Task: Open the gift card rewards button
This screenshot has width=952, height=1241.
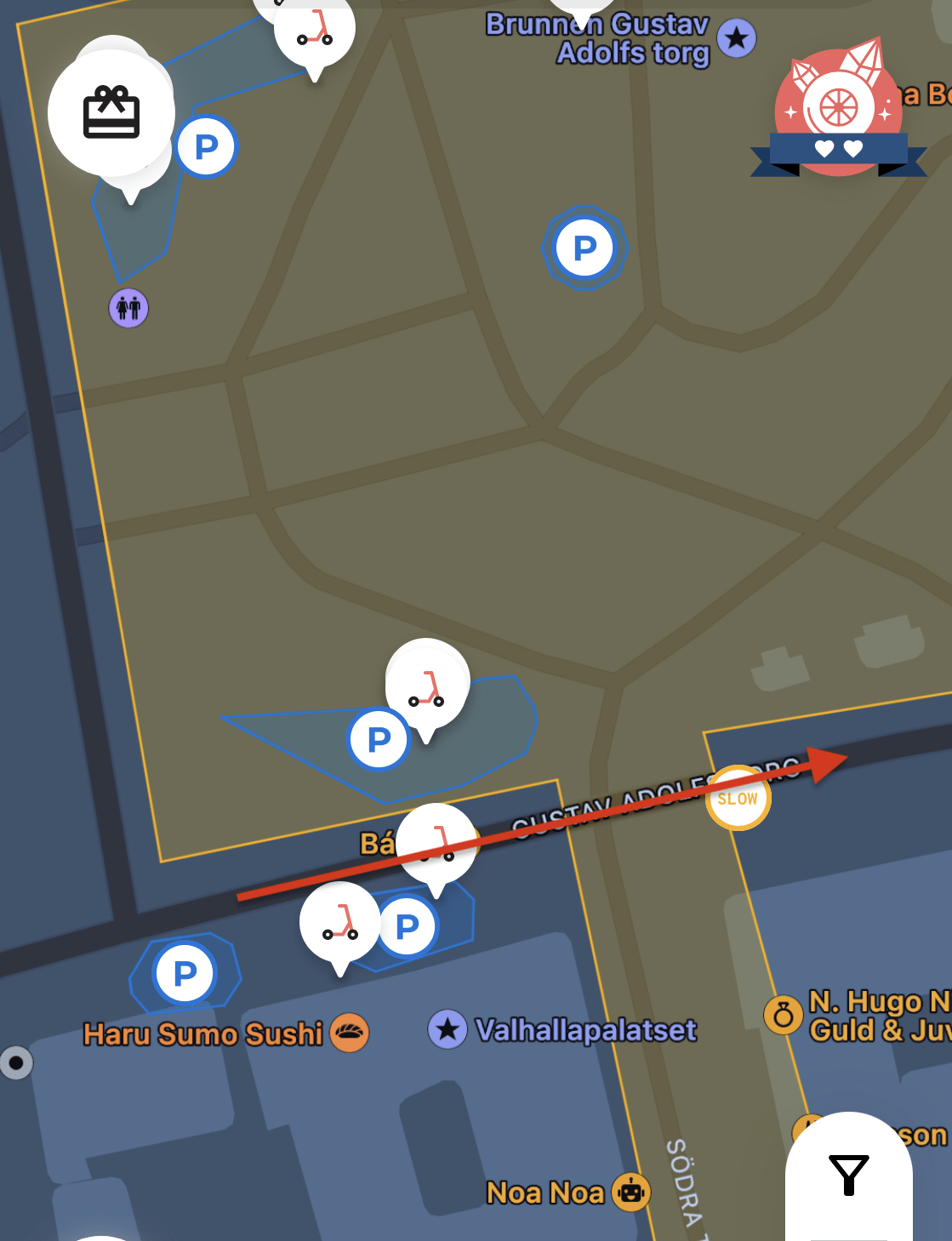Action: pyautogui.click(x=111, y=112)
